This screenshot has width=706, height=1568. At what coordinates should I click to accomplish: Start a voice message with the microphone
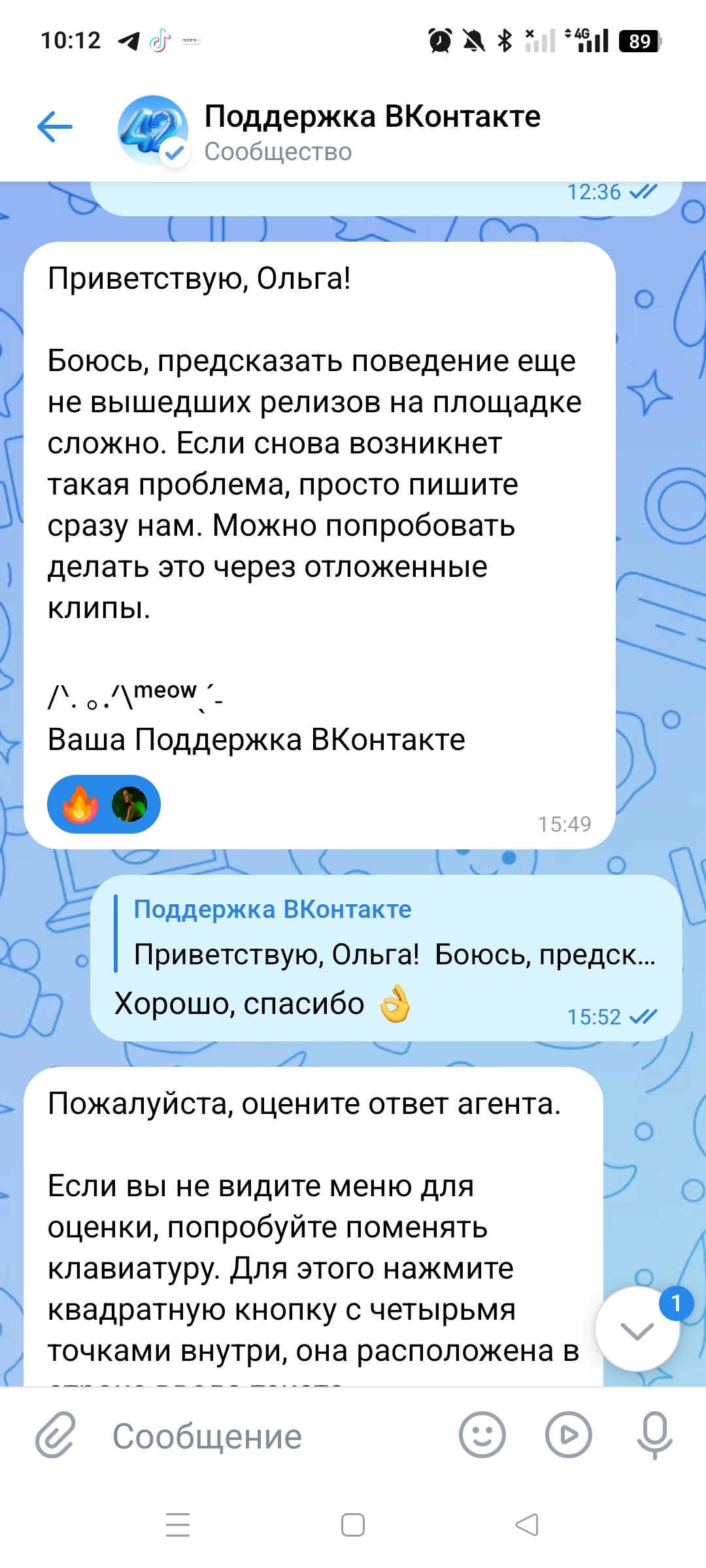pos(654,1435)
